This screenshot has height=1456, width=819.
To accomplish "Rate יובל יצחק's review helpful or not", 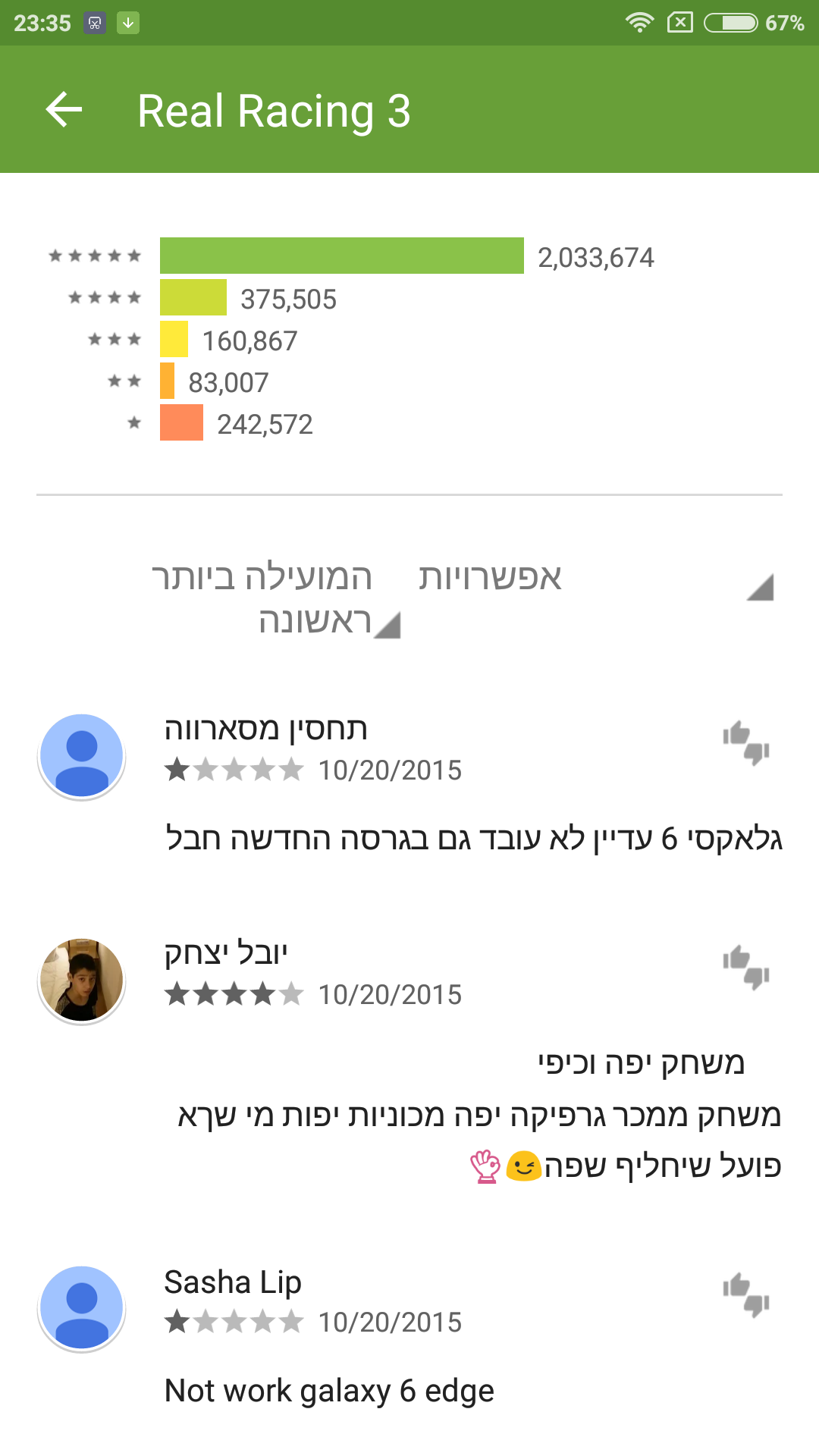I will [x=746, y=967].
